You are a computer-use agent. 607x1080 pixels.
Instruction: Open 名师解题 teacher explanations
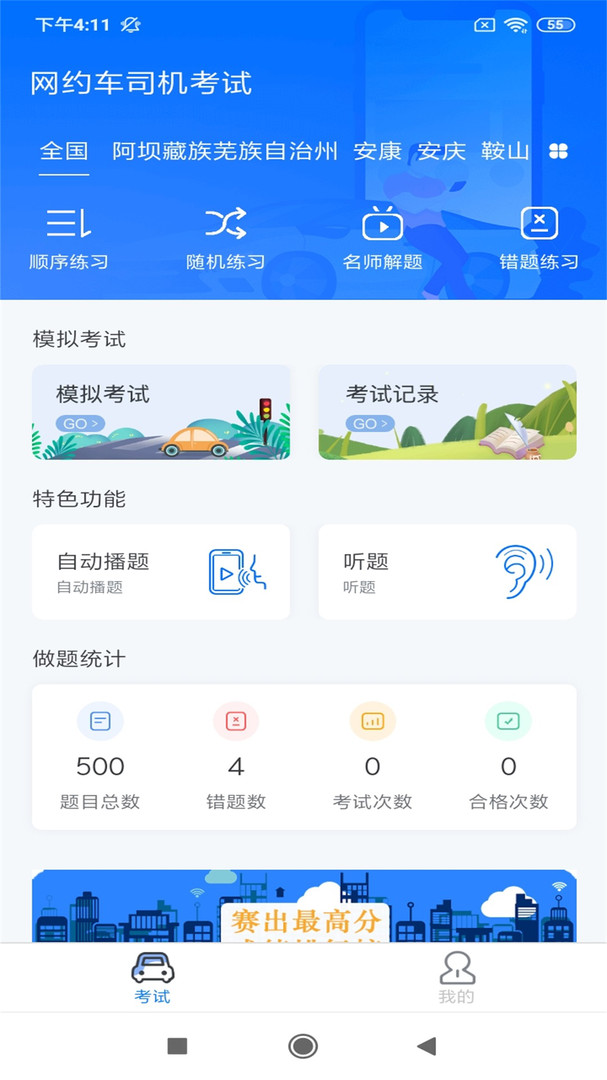(x=382, y=238)
